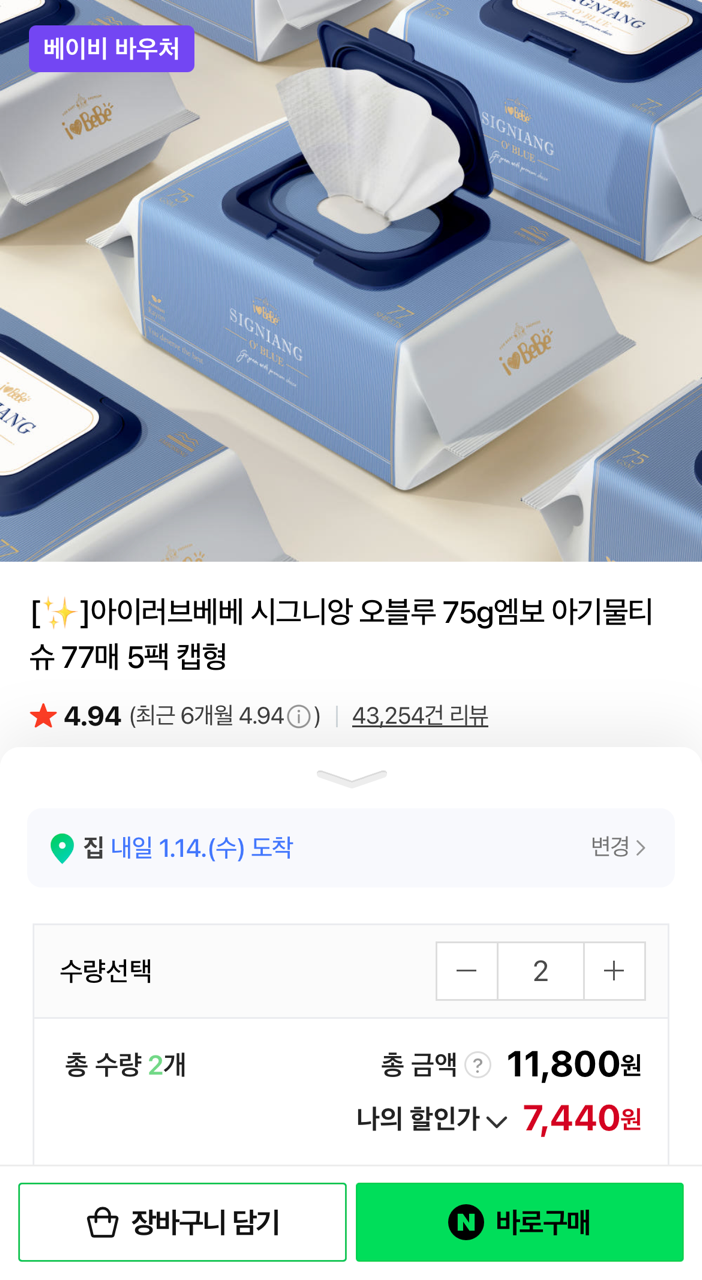702x1280 pixels.
Task: Buy now with 바로구매 button
Action: 519,1222
